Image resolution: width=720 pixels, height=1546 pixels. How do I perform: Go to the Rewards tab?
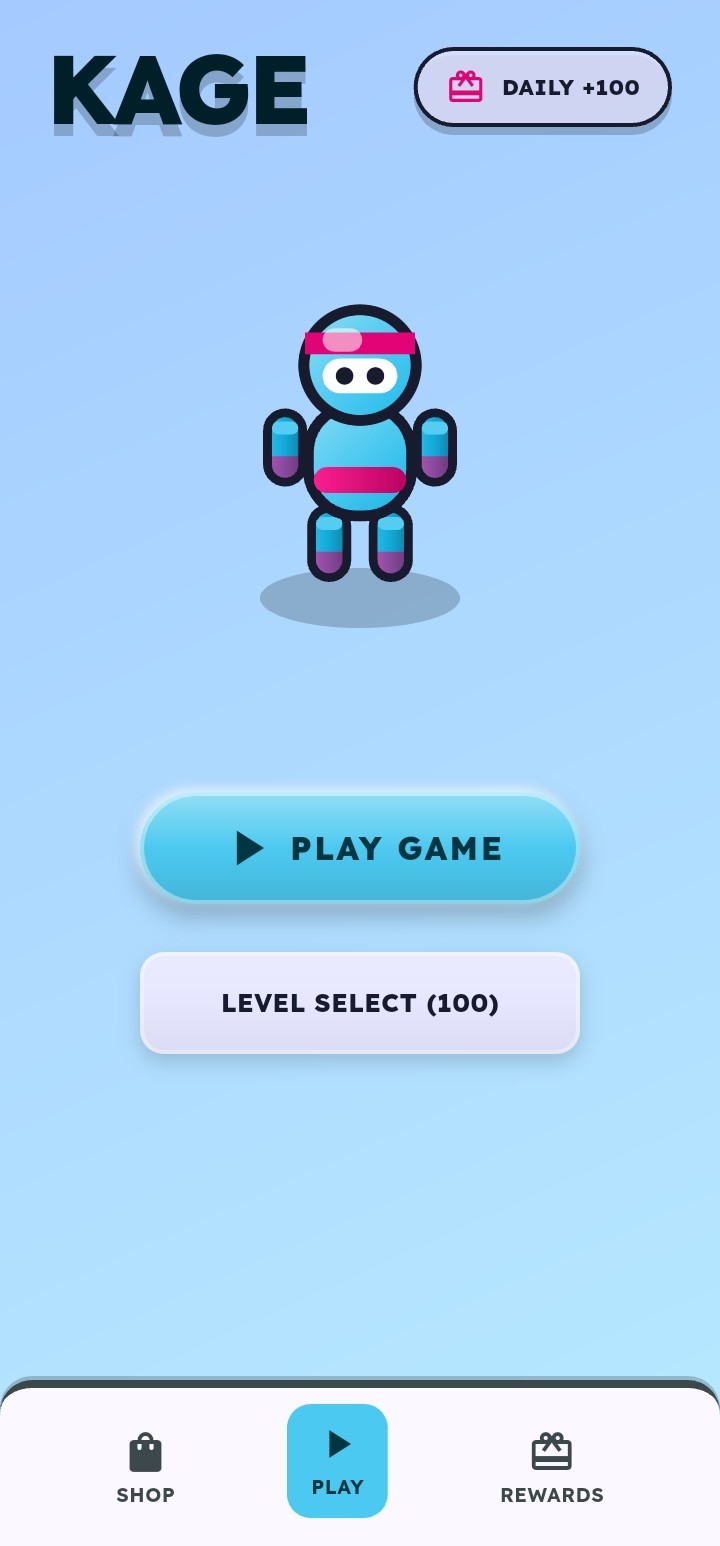click(x=552, y=1468)
